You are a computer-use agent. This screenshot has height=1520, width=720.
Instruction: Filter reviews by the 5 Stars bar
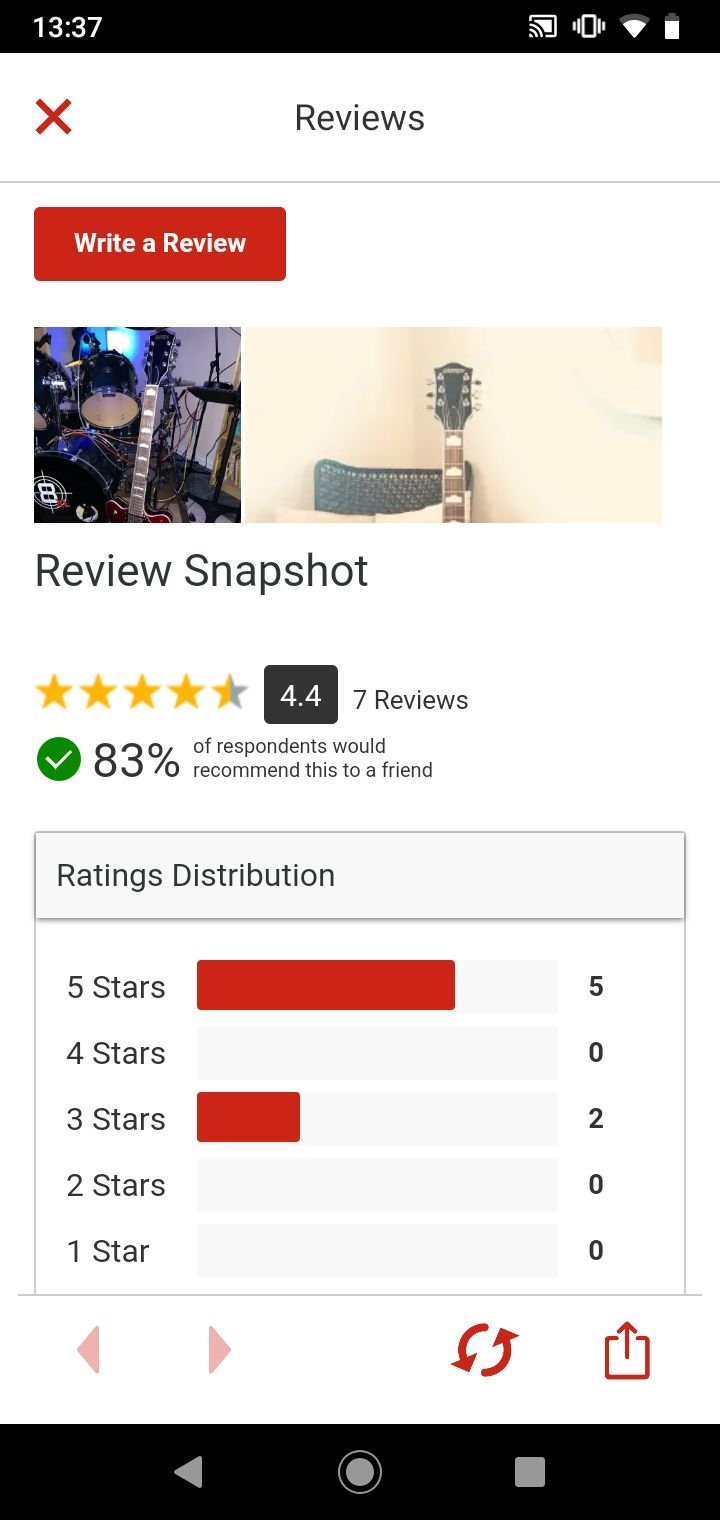(x=377, y=986)
